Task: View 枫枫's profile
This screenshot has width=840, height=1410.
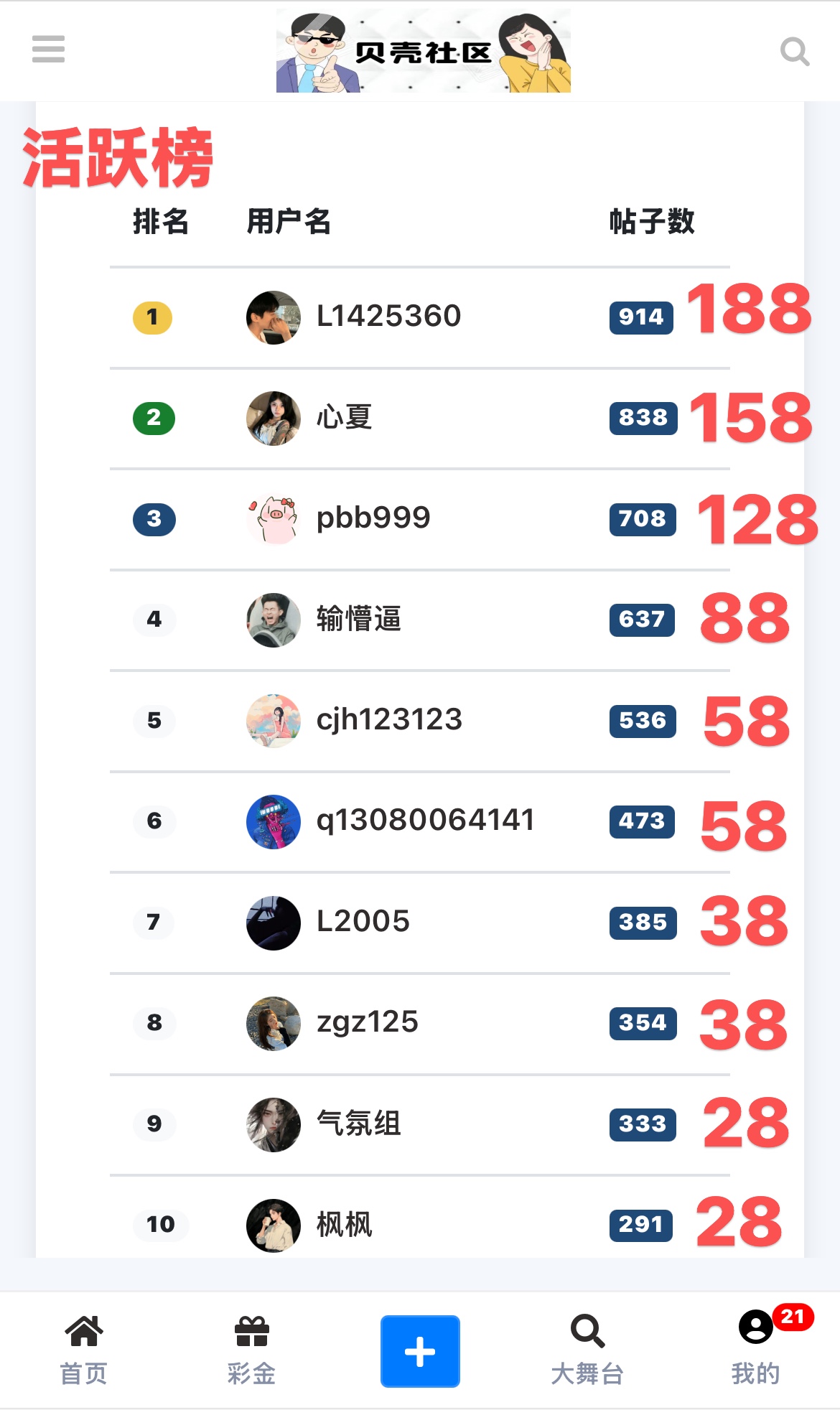Action: pos(345,1224)
